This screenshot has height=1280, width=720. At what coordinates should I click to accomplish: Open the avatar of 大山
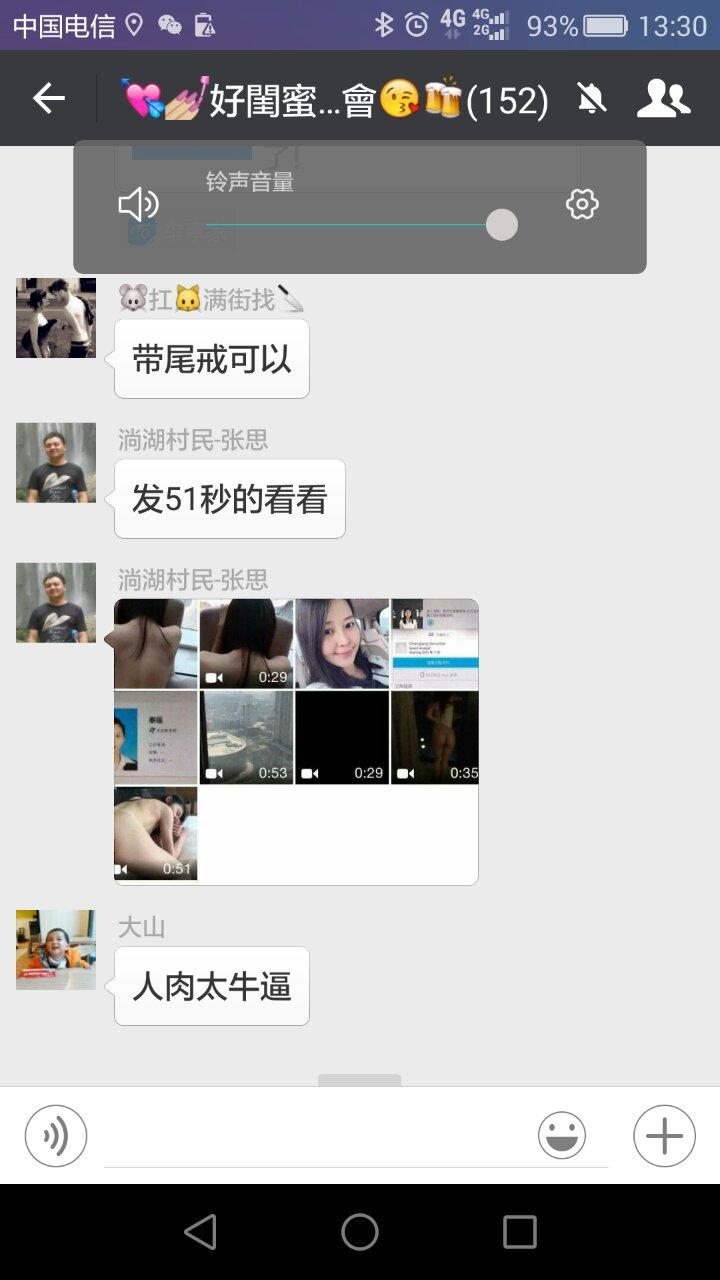click(56, 950)
